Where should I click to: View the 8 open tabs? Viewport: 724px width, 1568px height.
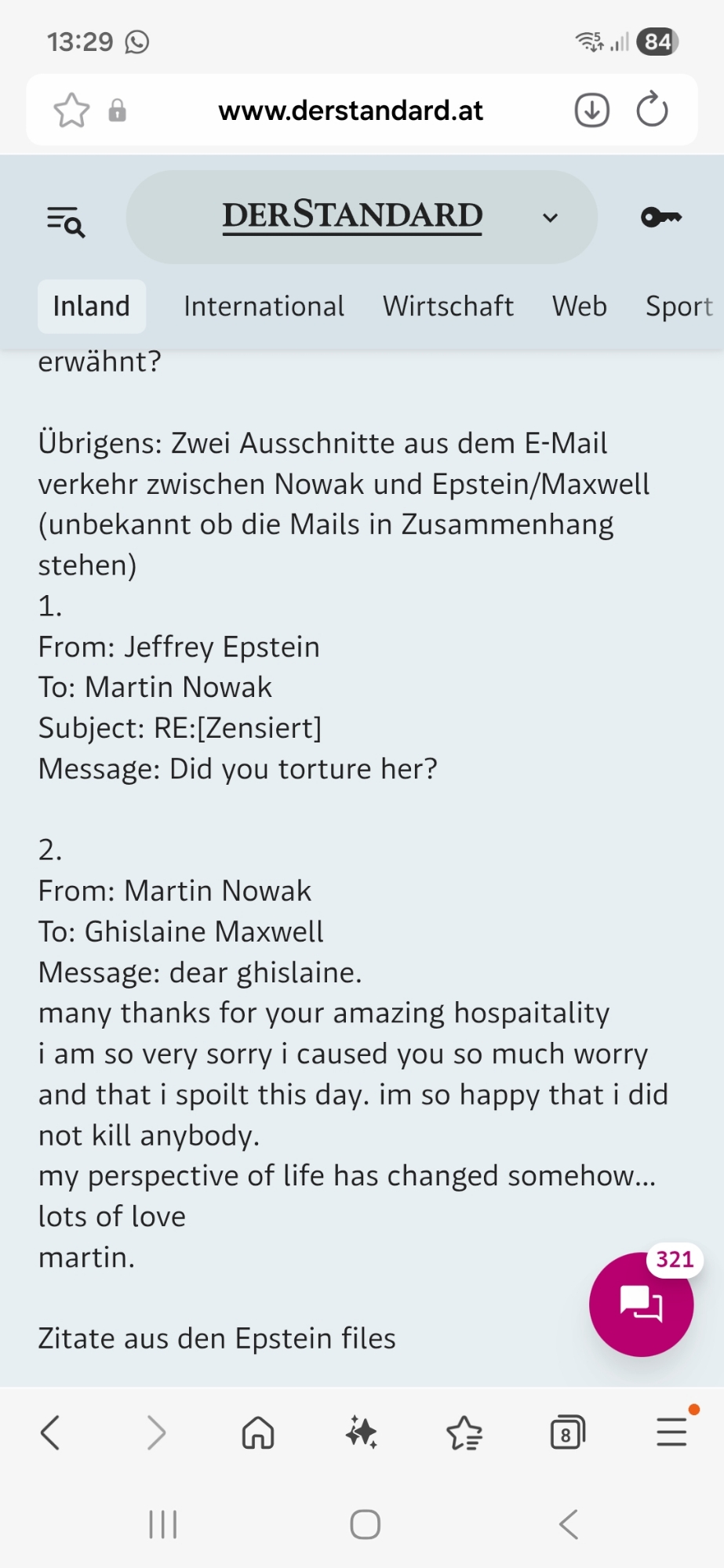(x=567, y=1433)
